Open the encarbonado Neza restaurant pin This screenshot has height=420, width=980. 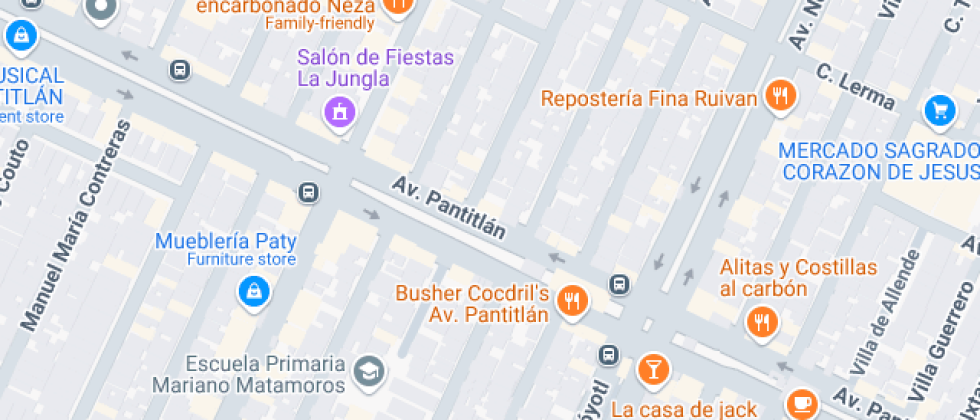(x=399, y=5)
